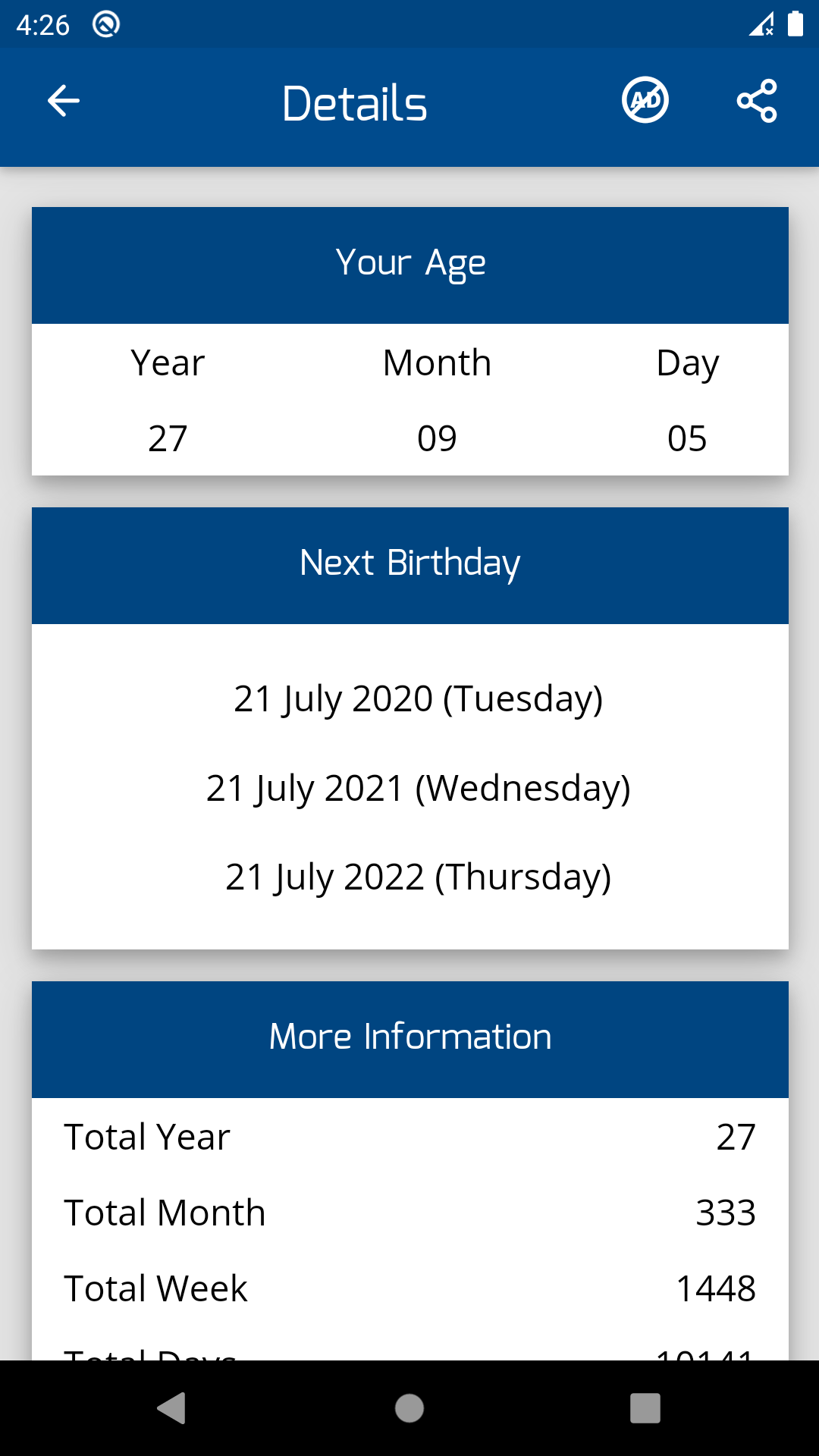Tap the Total Week row
The width and height of the screenshot is (819, 1456).
[x=409, y=1287]
